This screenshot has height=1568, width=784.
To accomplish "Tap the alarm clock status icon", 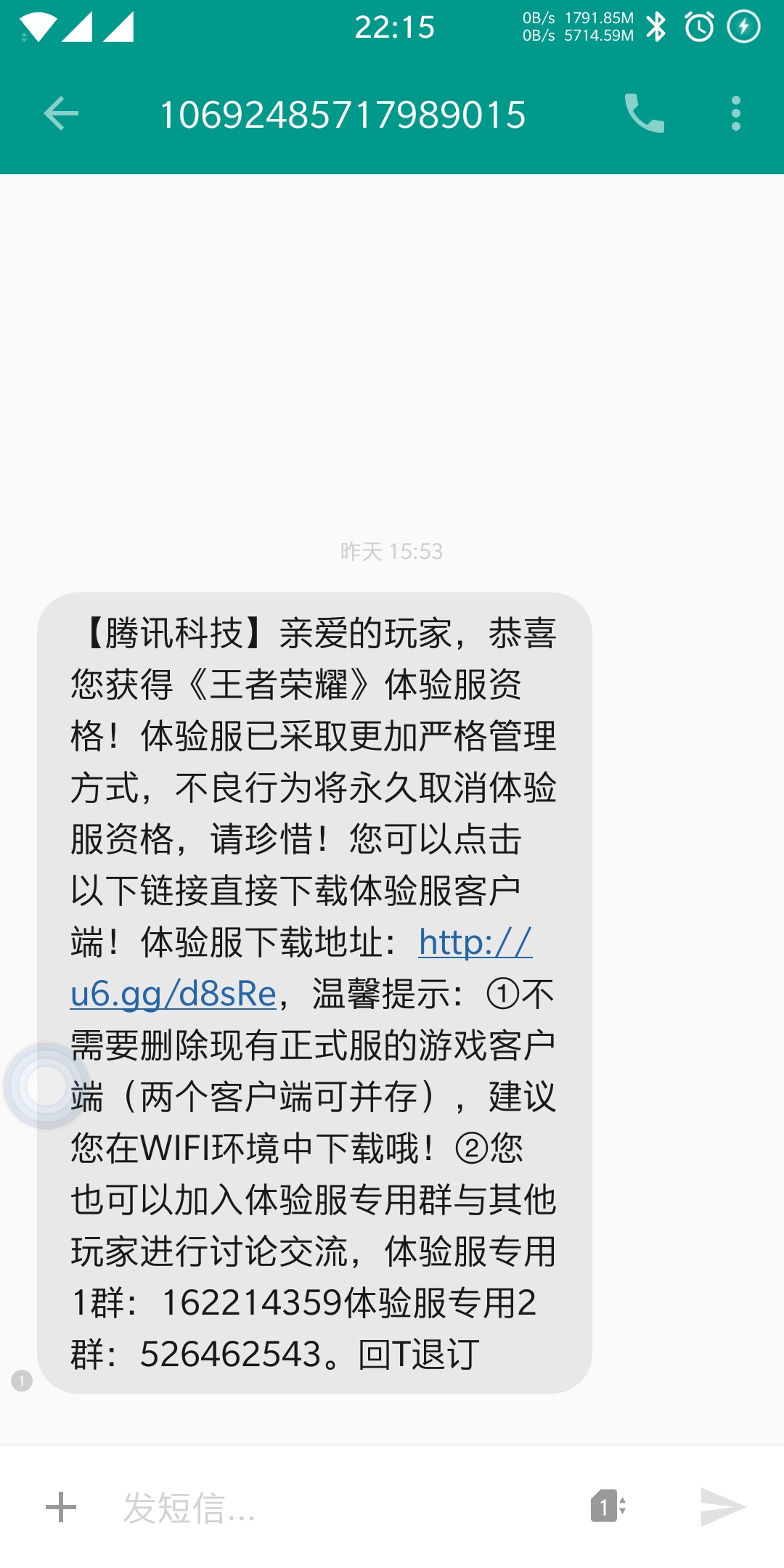I will (699, 25).
